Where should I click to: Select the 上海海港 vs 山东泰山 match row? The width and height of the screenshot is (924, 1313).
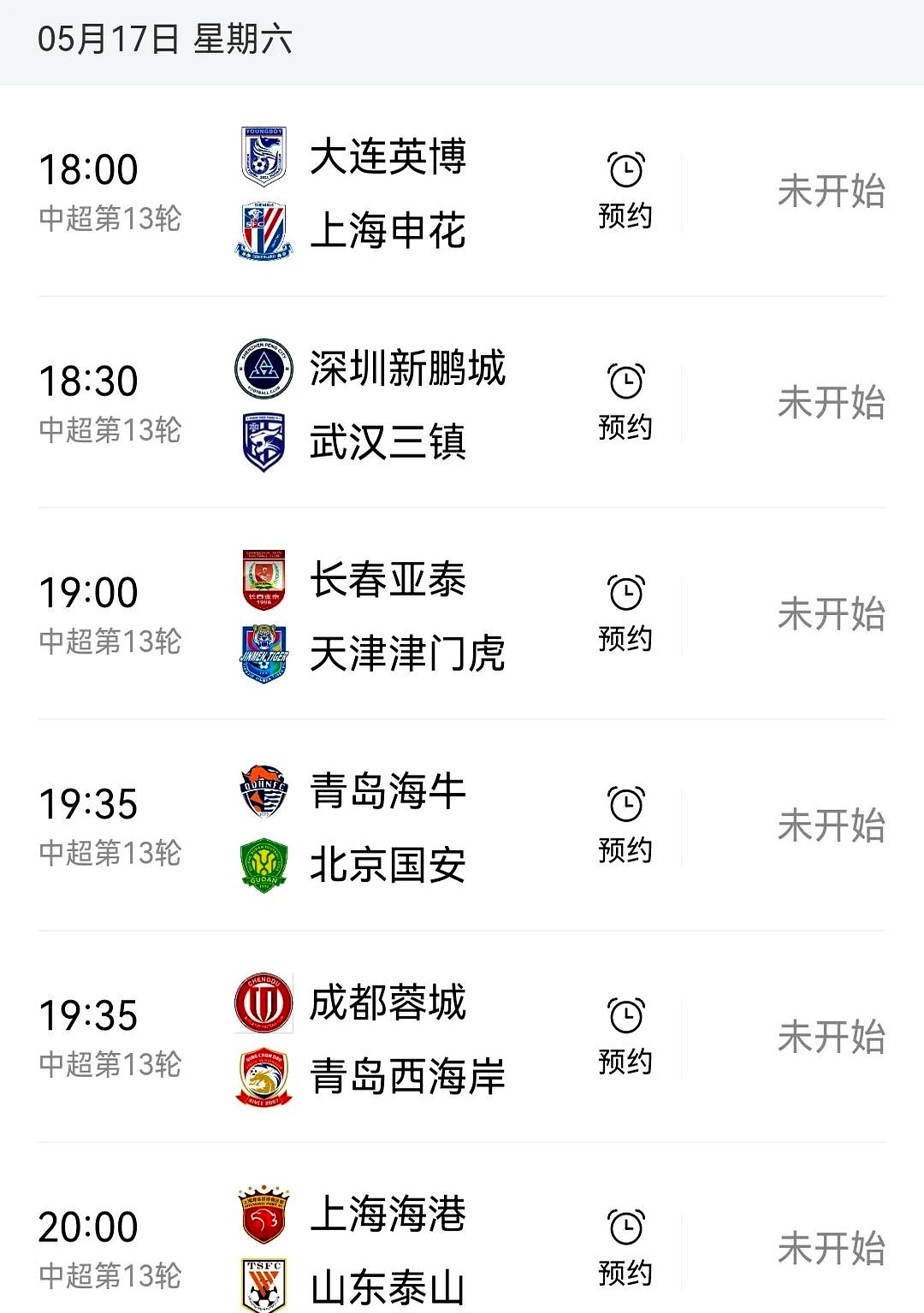coord(387,1250)
